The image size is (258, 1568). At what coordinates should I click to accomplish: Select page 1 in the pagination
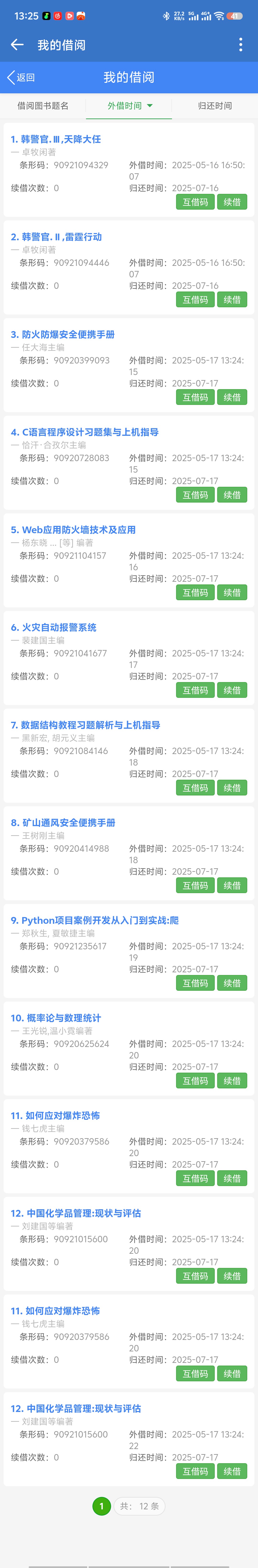tap(101, 1506)
